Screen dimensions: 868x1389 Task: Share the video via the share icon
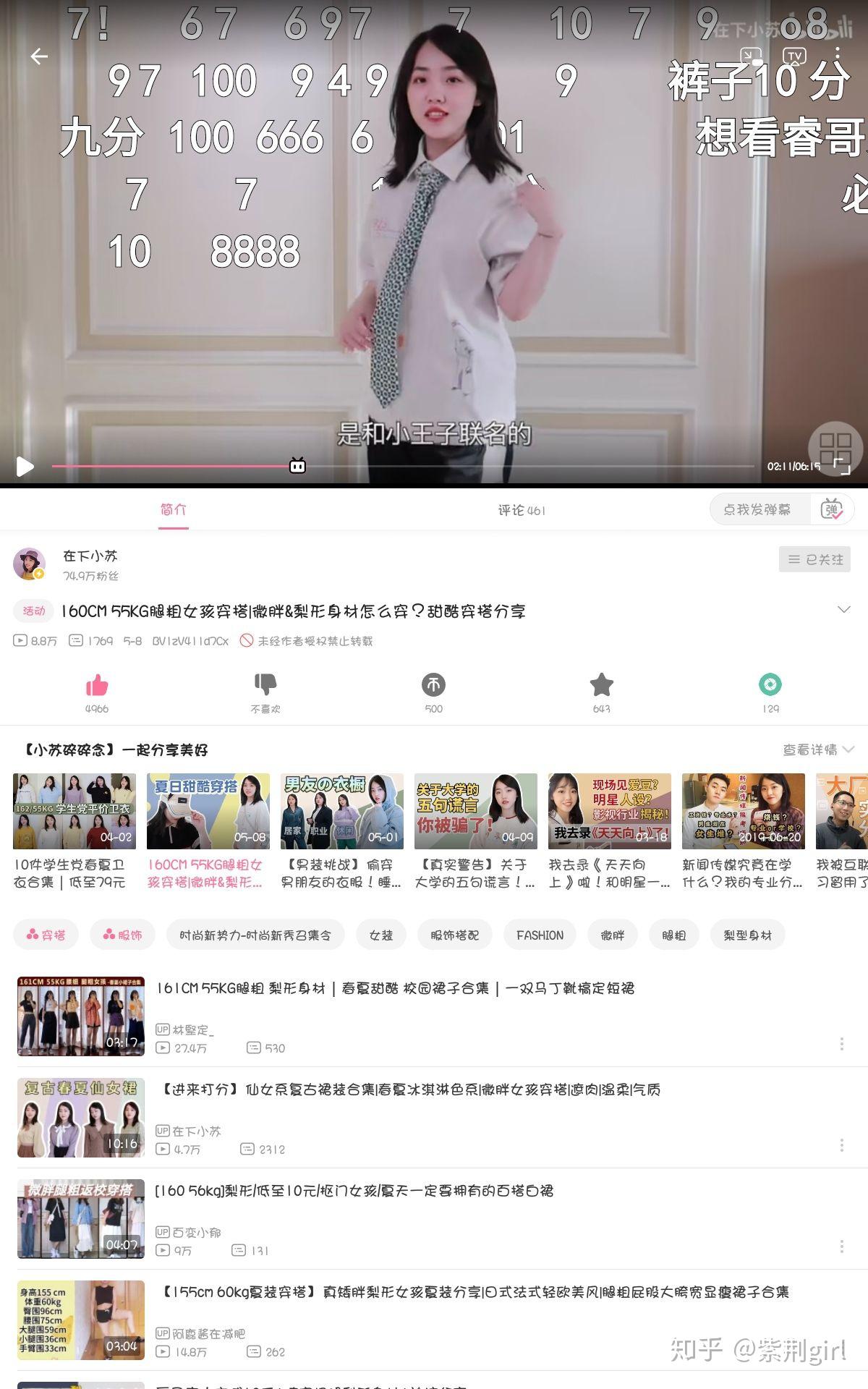coord(770,684)
